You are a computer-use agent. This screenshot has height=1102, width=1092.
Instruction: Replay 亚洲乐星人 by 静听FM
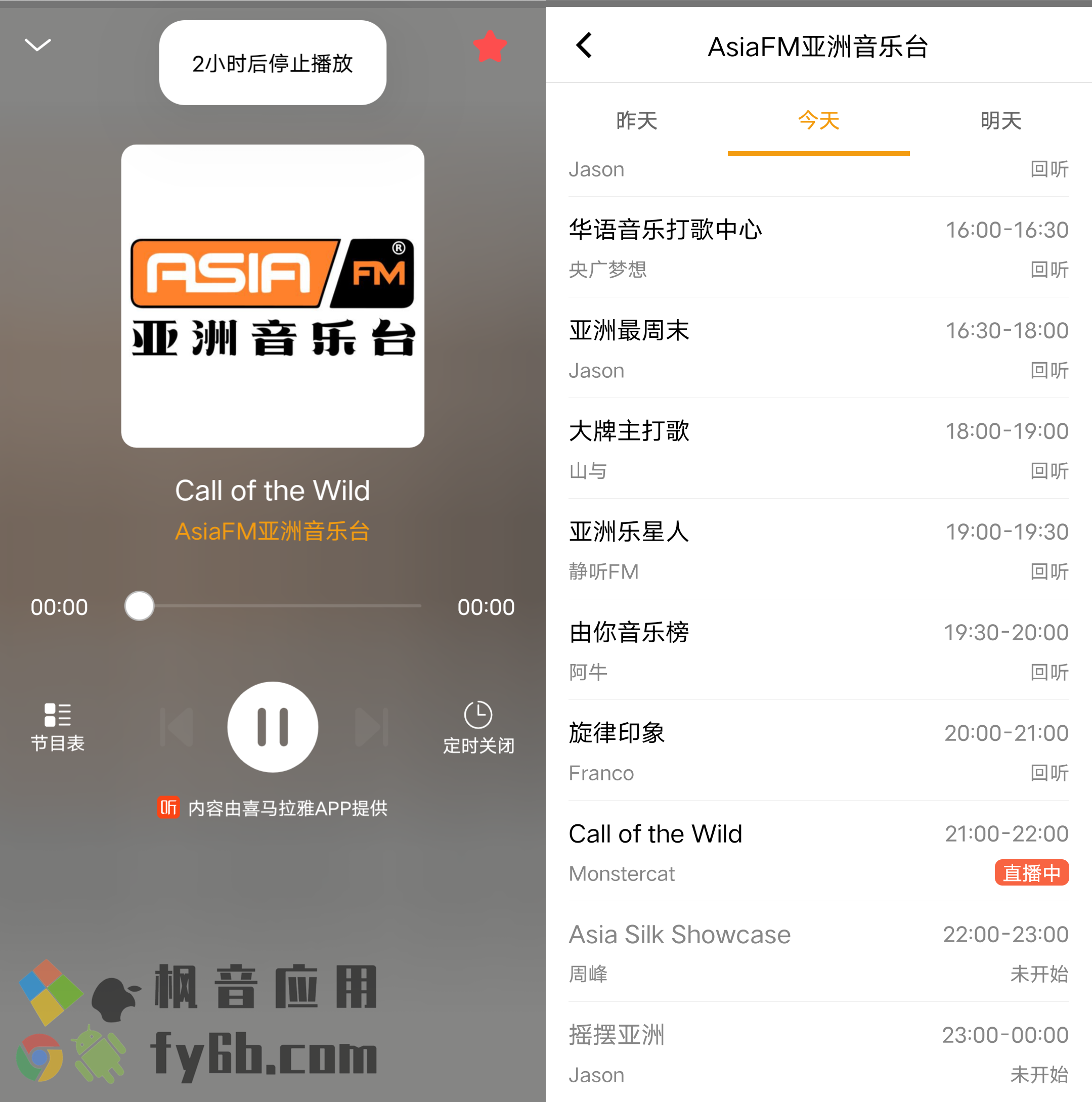click(x=1049, y=571)
